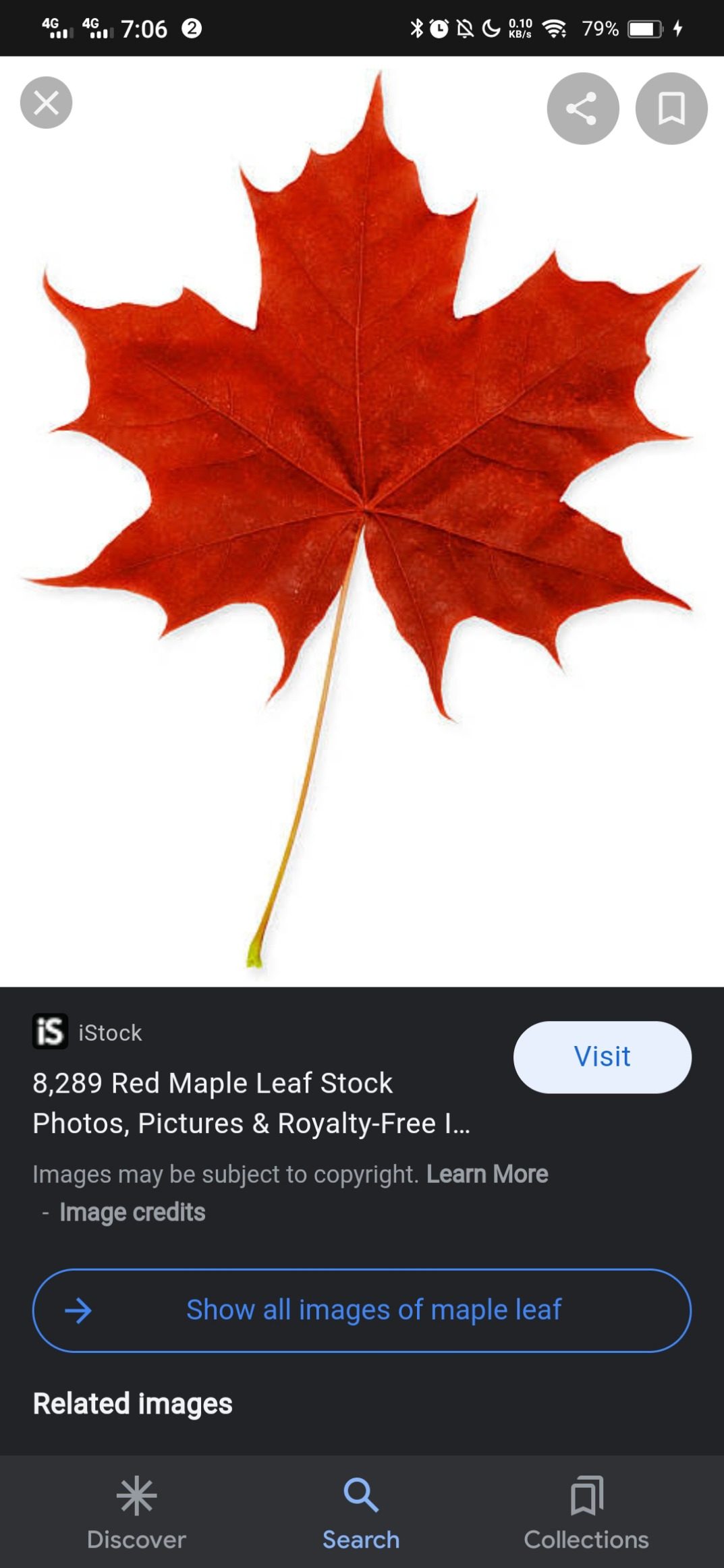Open the Learn More copyright link
The width and height of the screenshot is (724, 1568).
[x=486, y=1174]
